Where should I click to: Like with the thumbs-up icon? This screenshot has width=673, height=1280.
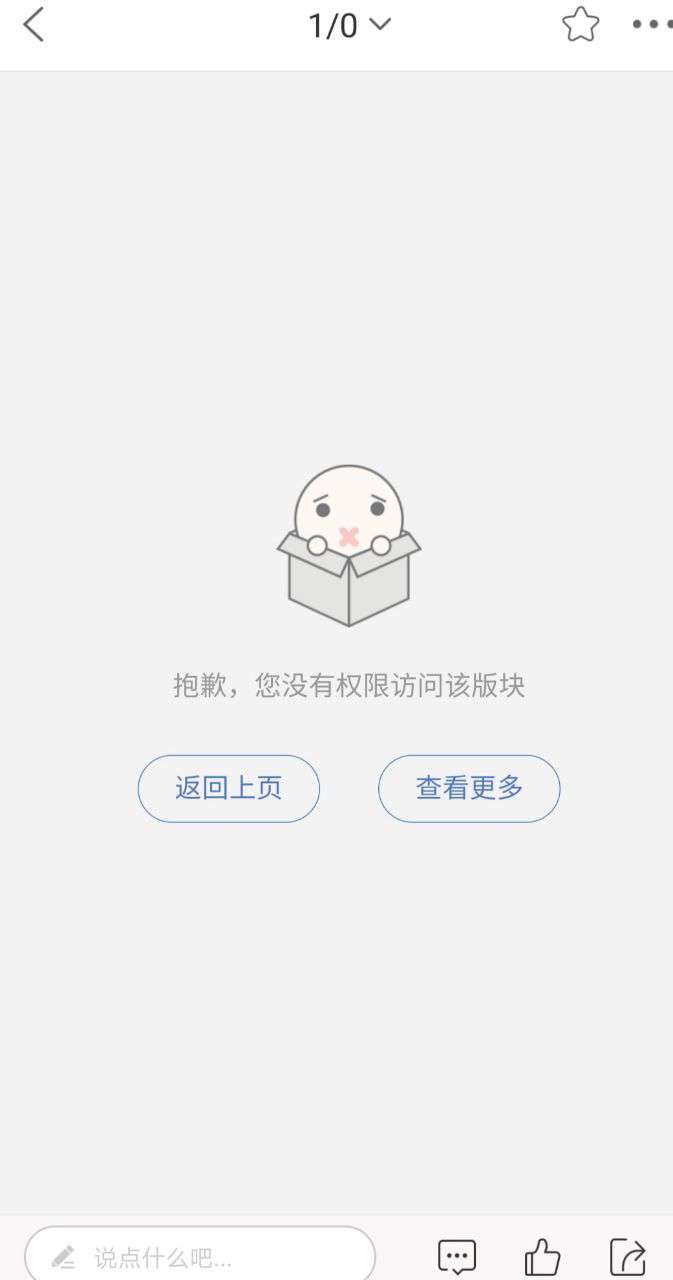(542, 1256)
